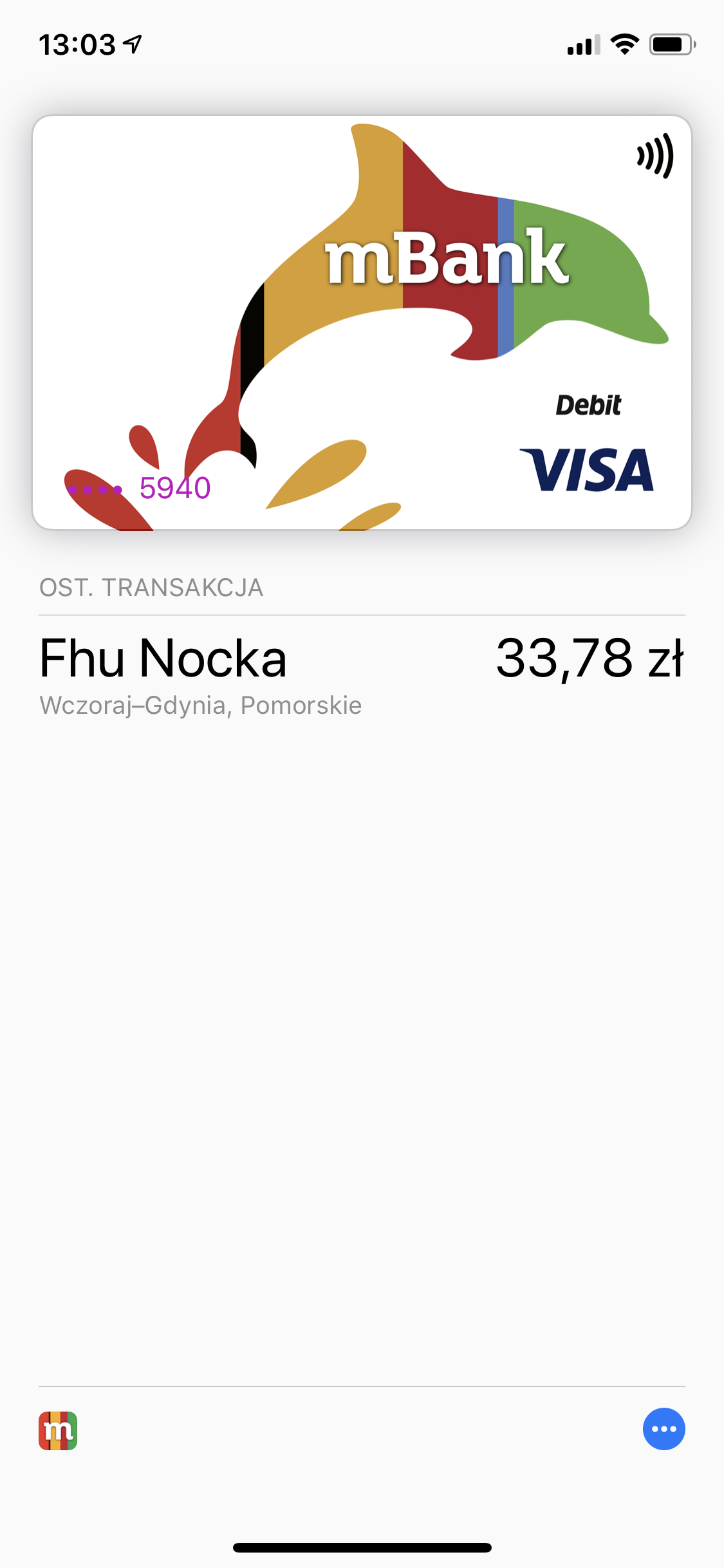Open the Fhu Nocka transaction details
The image size is (724, 1568).
tap(362, 673)
